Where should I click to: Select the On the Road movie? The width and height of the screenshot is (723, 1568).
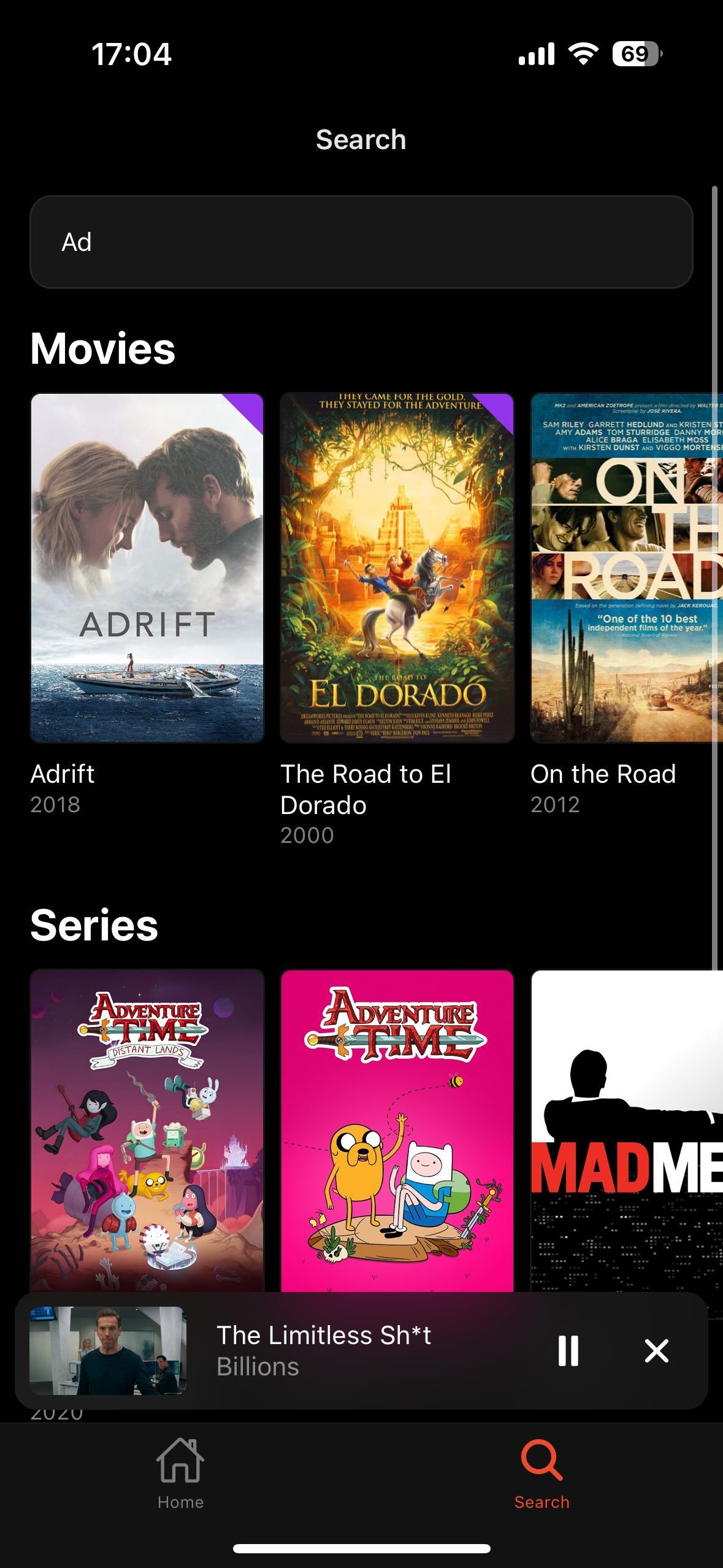pyautogui.click(x=625, y=567)
